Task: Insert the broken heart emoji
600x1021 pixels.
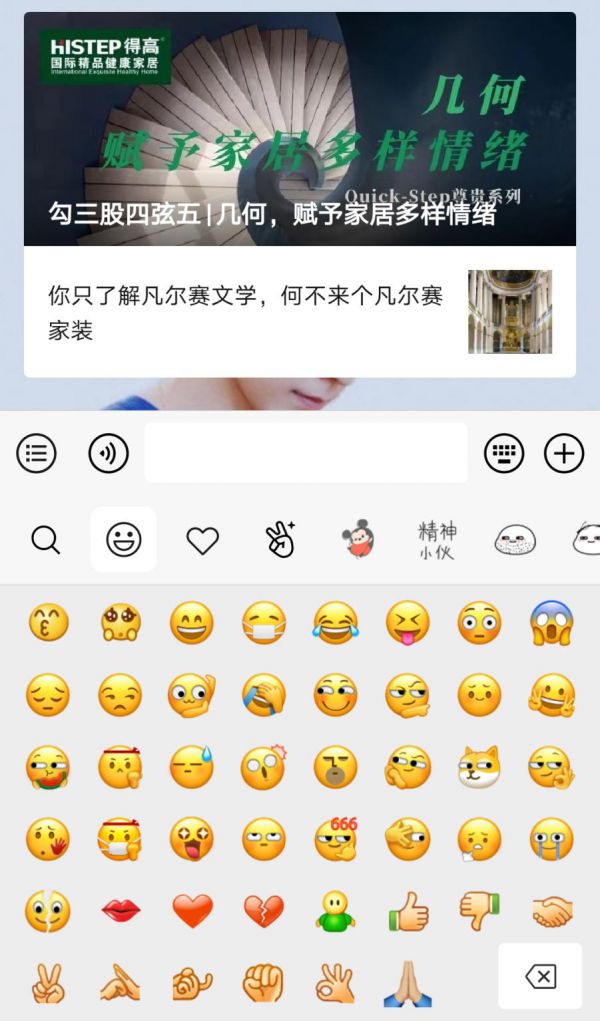Action: point(264,911)
